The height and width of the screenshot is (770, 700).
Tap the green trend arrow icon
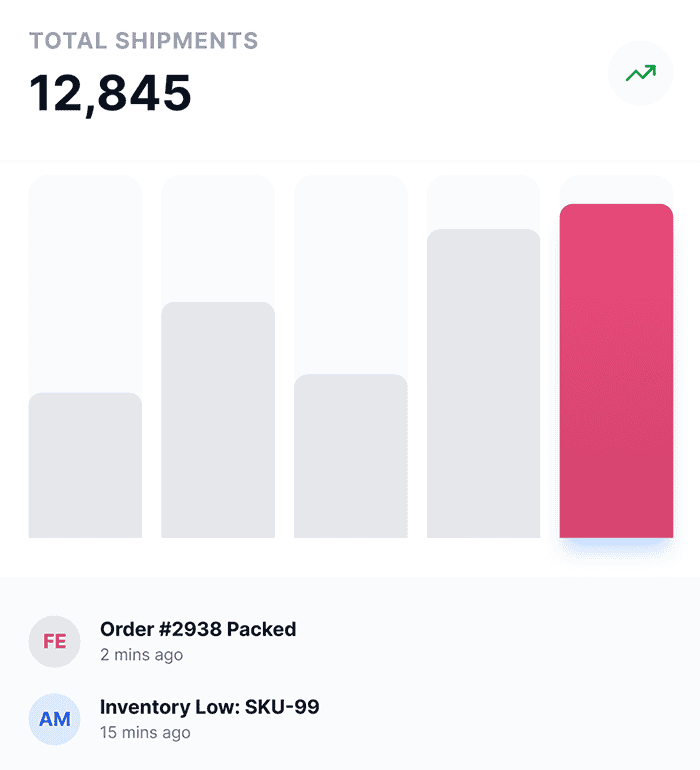(x=640, y=73)
